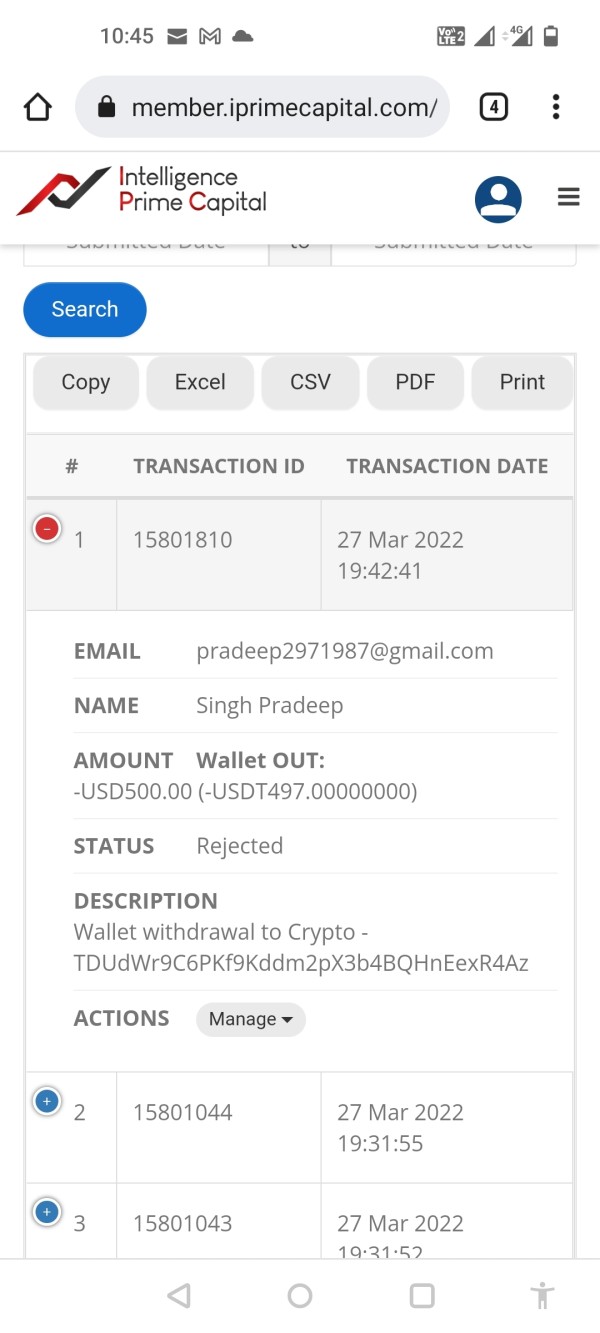Tap the address bar URL
Screen dimensions: 600x1333
[x=283, y=107]
